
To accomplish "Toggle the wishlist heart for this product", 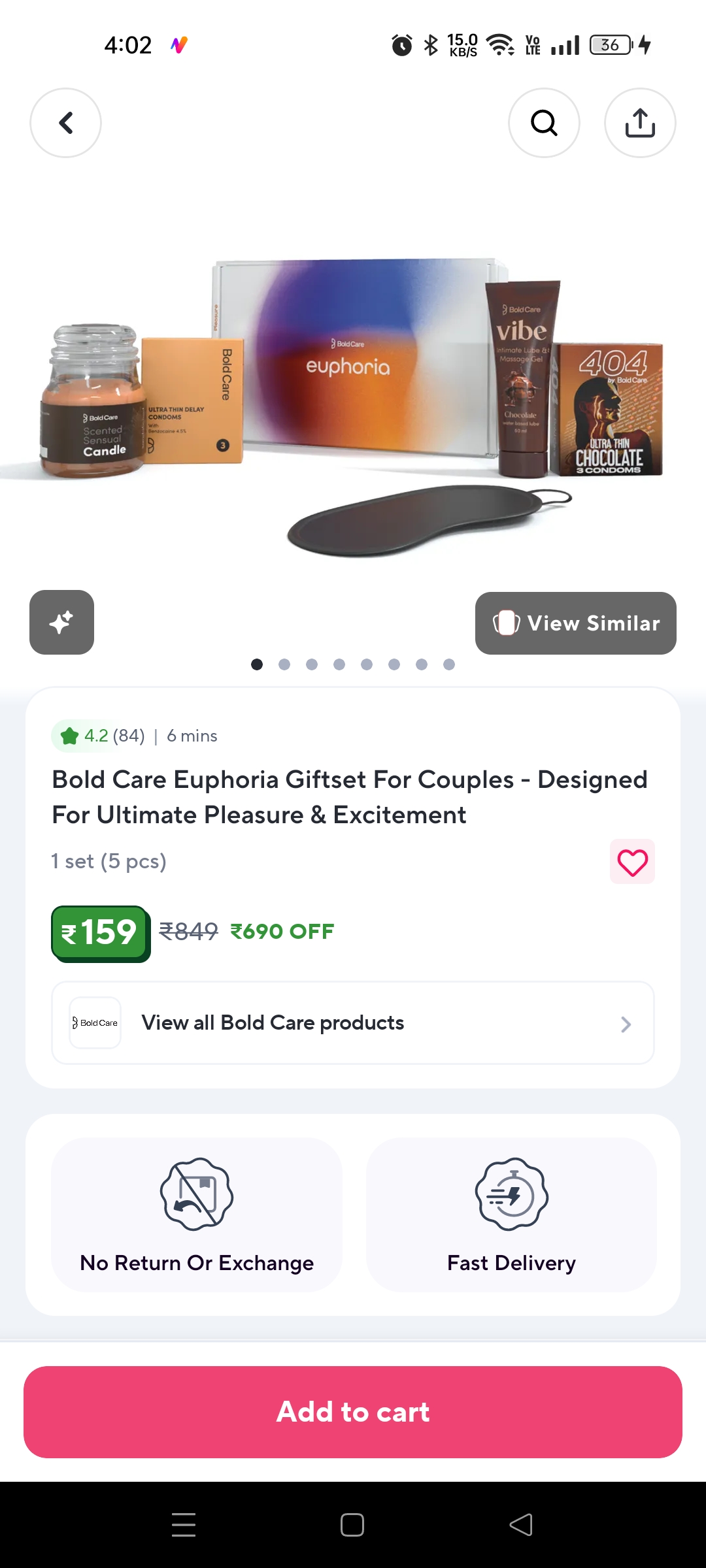I will tap(631, 861).
